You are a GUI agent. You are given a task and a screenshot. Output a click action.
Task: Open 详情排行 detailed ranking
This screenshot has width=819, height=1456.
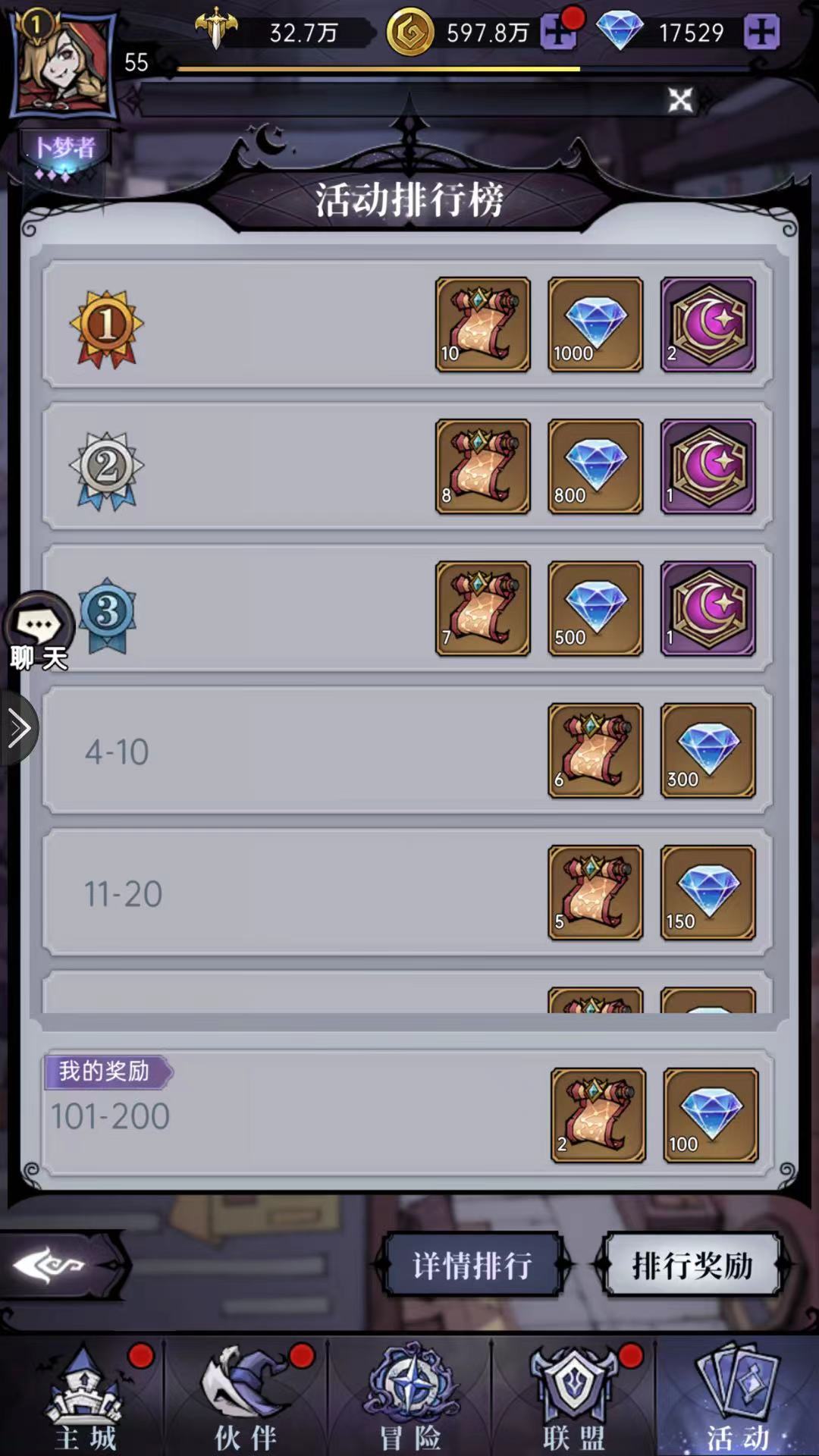[x=472, y=1265]
